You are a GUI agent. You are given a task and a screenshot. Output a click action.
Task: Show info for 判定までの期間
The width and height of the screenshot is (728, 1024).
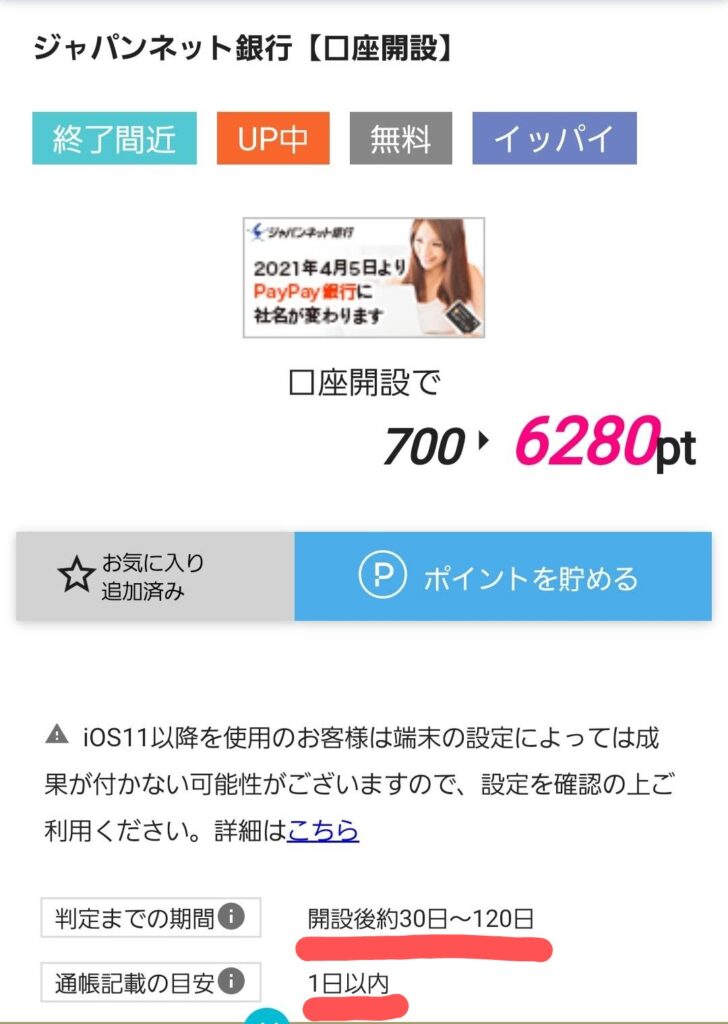tap(231, 915)
